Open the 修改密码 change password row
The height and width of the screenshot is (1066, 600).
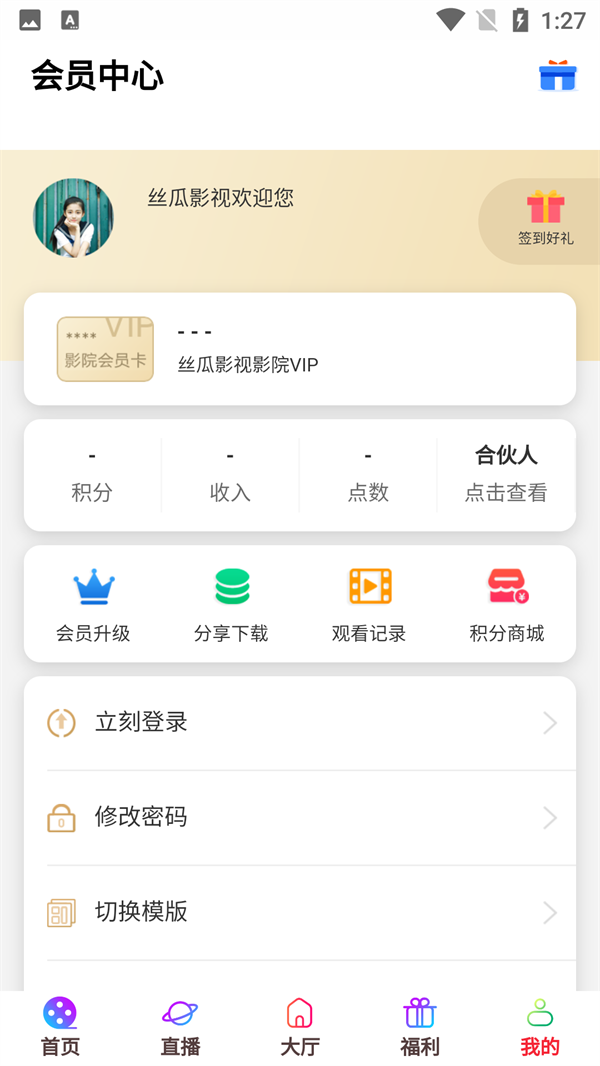[x=299, y=818]
